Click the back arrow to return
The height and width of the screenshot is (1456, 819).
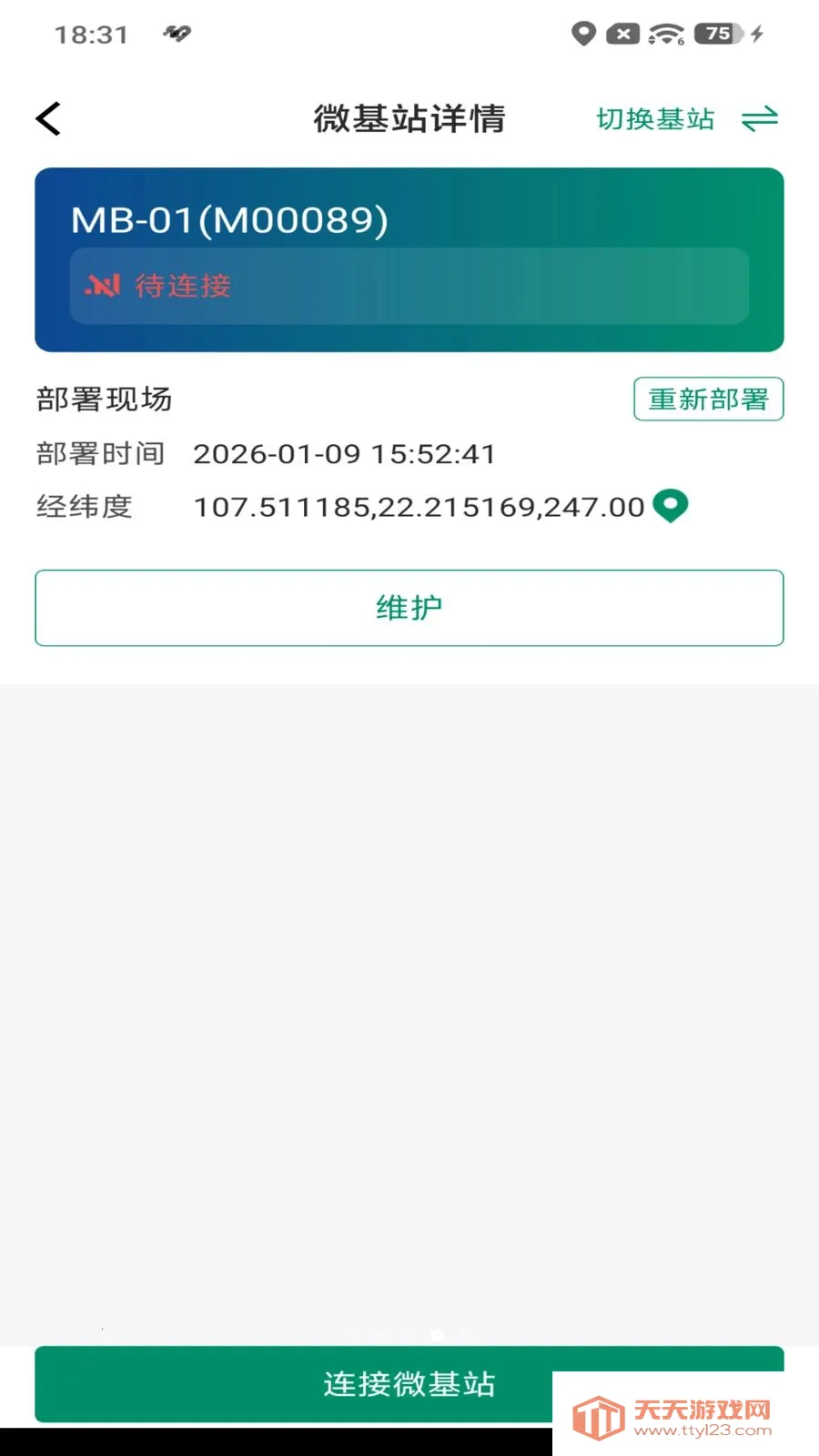(x=47, y=118)
